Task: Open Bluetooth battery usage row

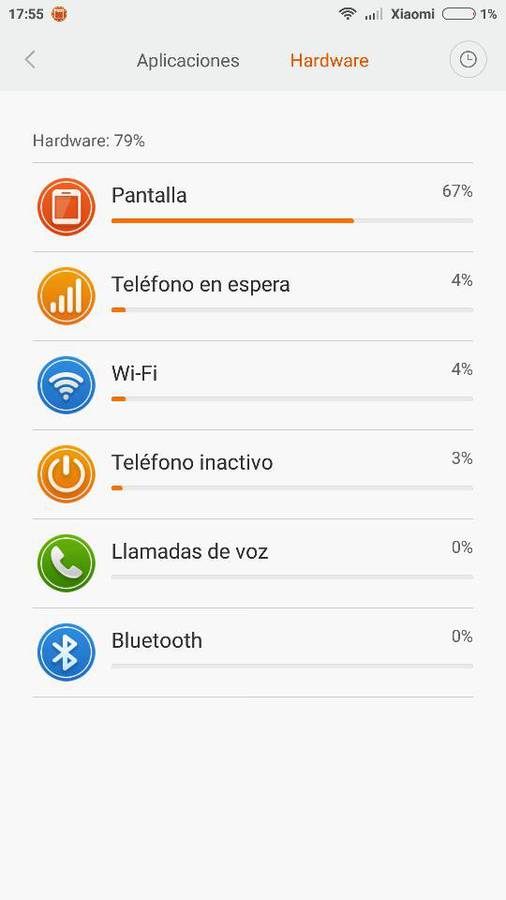Action: click(x=253, y=653)
